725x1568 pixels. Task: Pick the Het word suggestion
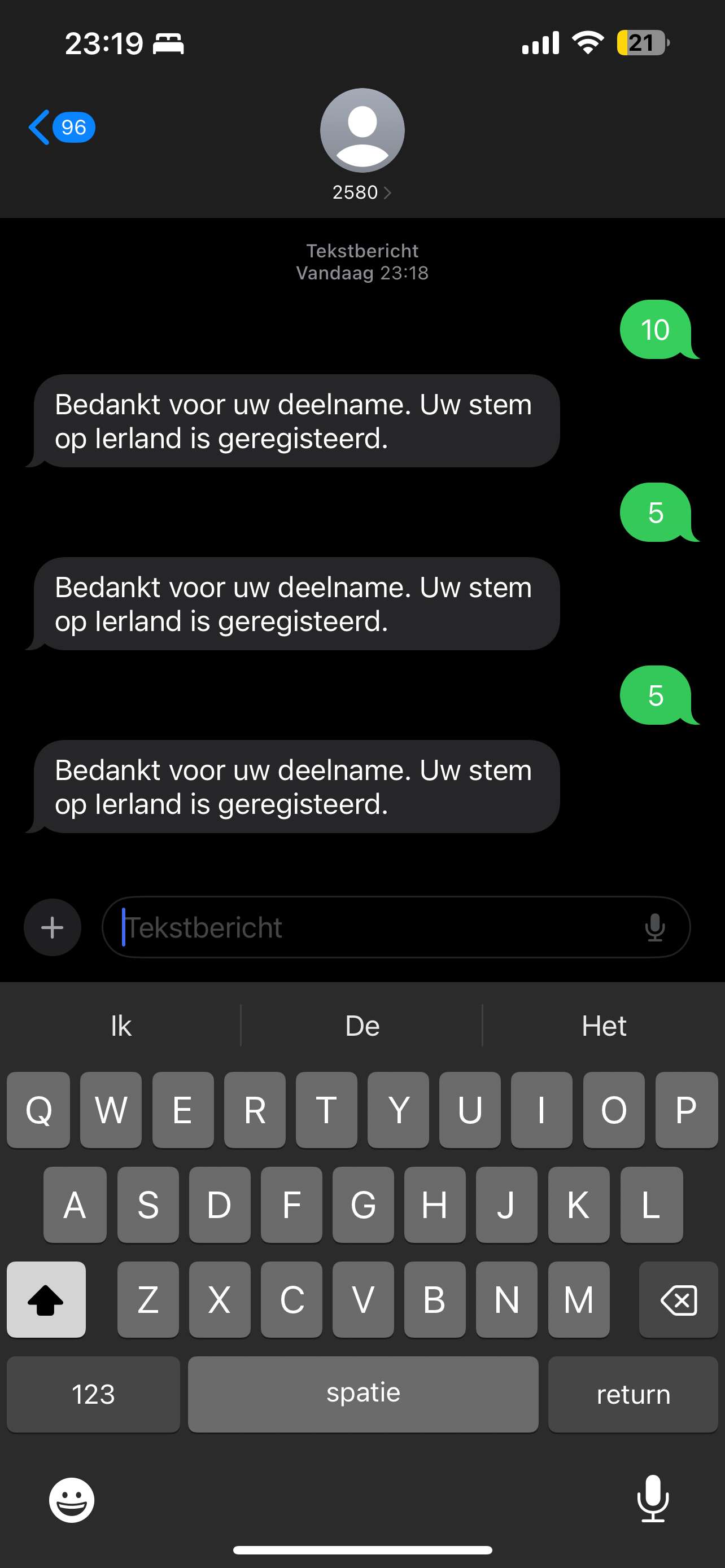(604, 1026)
